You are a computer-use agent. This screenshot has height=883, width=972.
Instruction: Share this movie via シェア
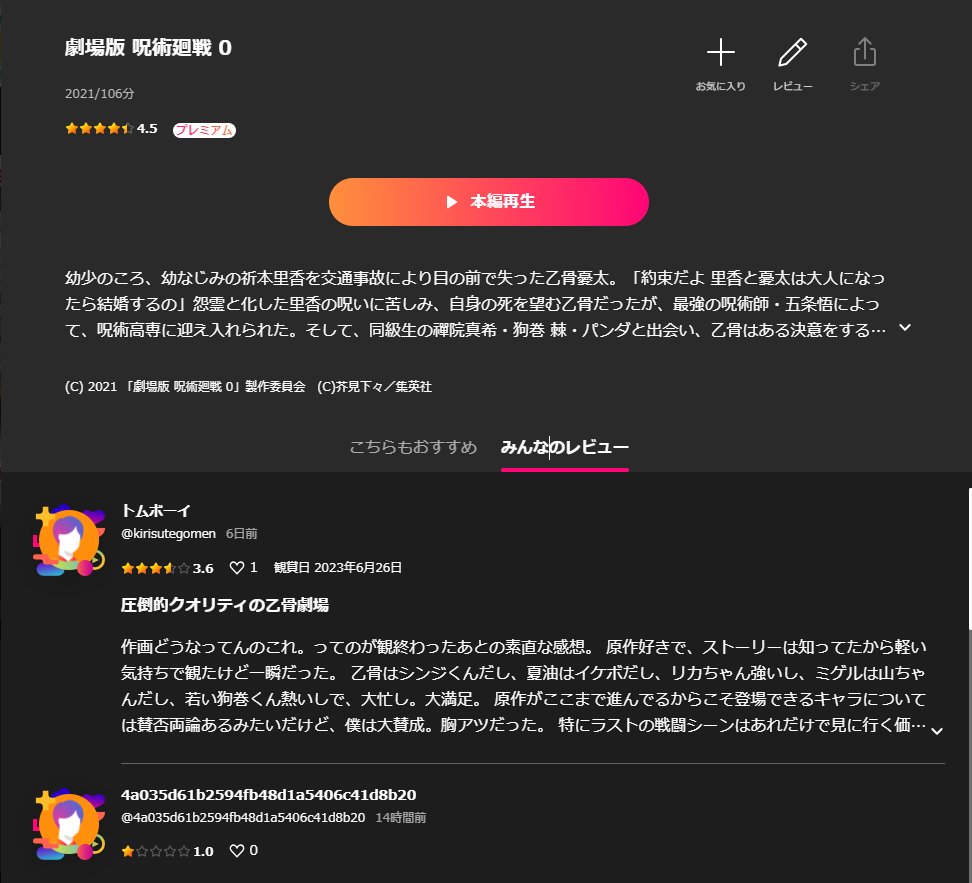[864, 62]
